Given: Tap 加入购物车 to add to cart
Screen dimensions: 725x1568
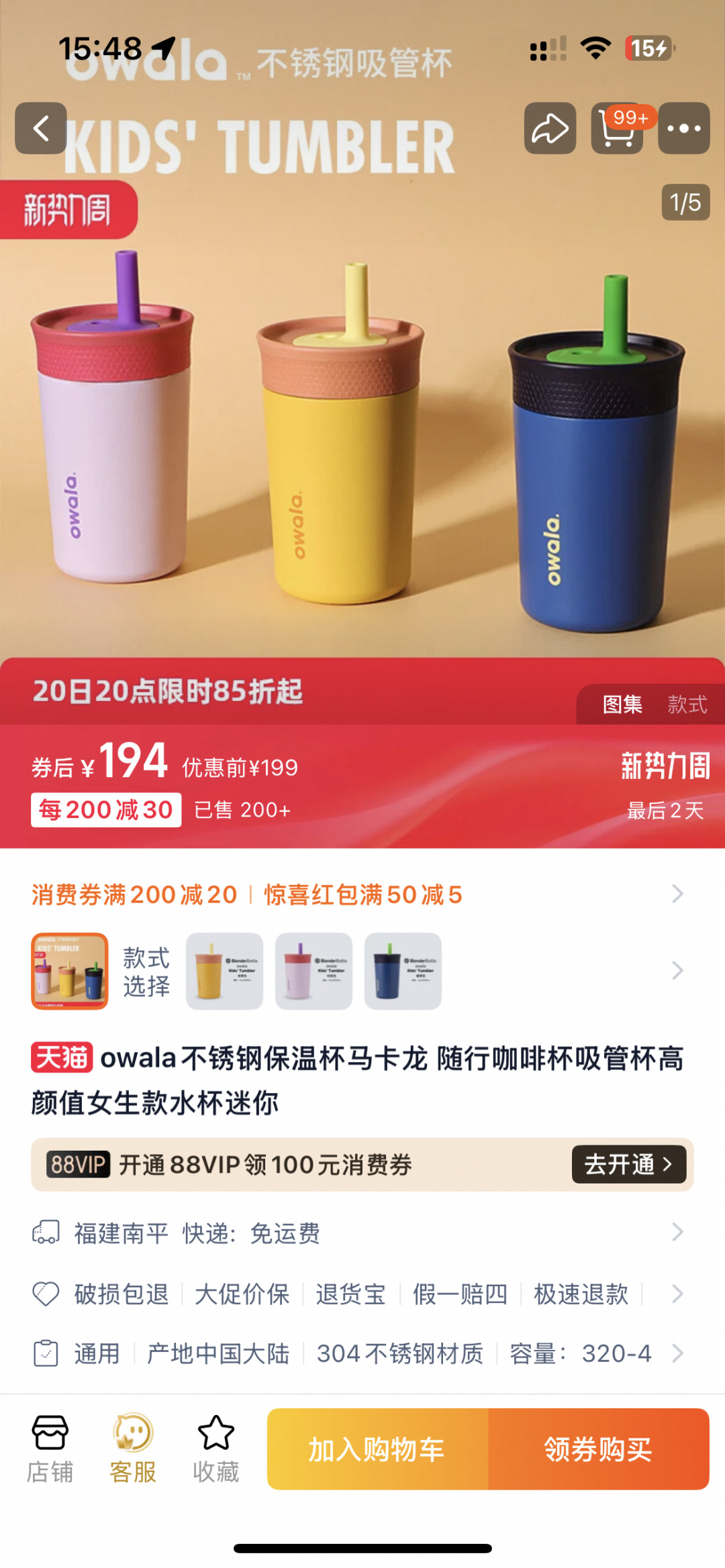Looking at the screenshot, I should 377,1449.
